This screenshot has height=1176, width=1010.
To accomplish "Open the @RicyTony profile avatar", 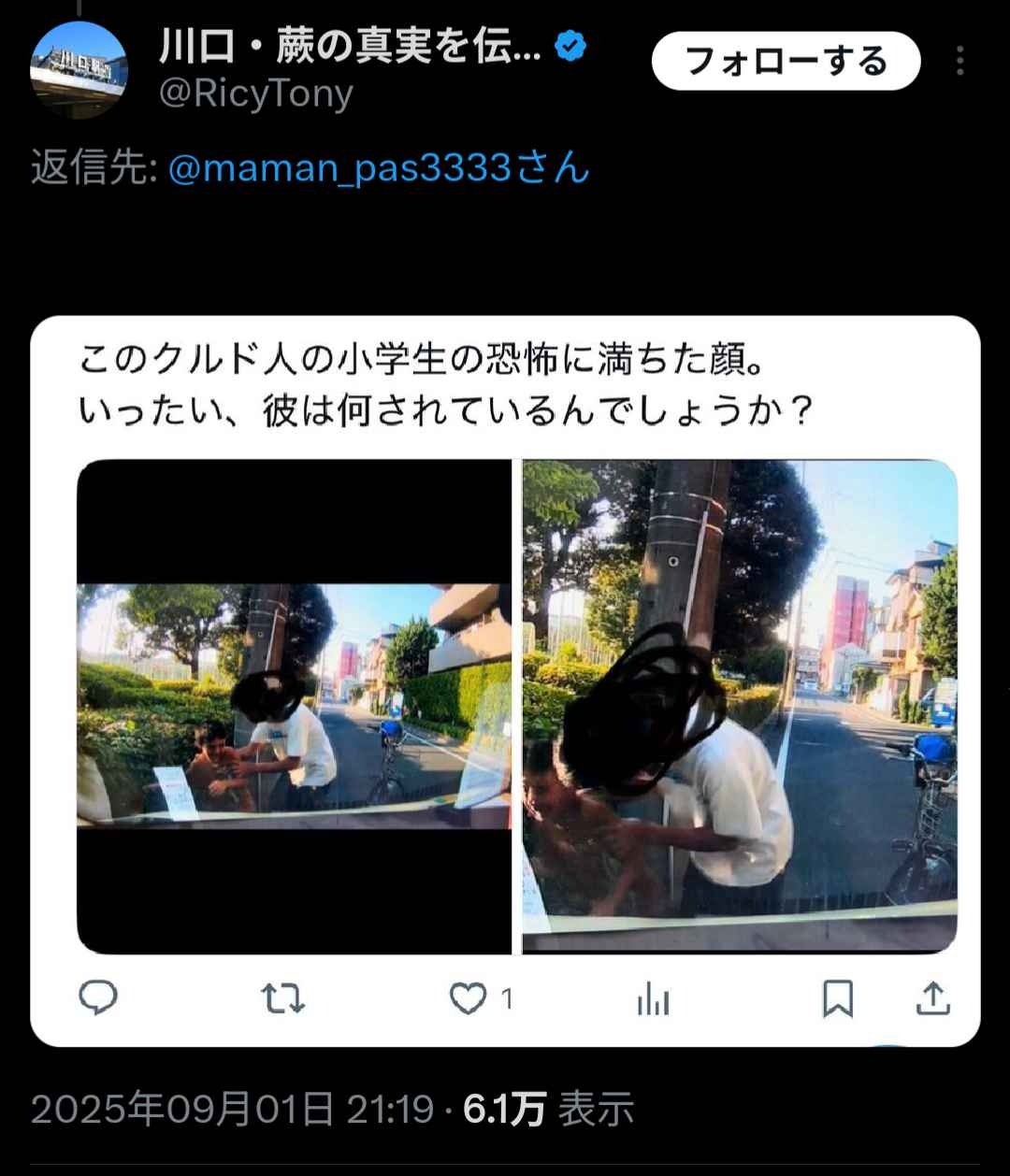I will 79,70.
